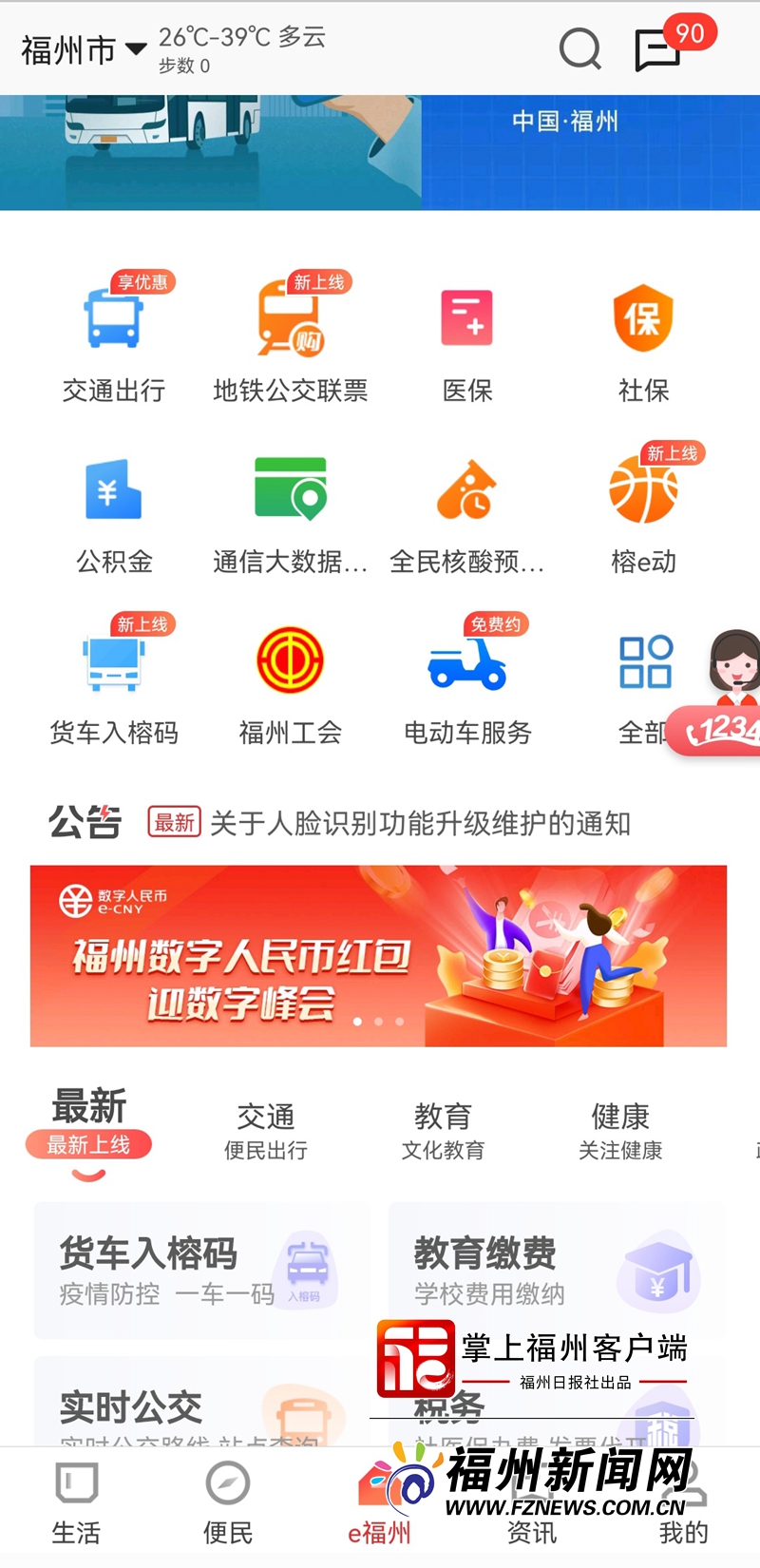Open 交通出行 service
The height and width of the screenshot is (1568, 760).
pyautogui.click(x=114, y=337)
